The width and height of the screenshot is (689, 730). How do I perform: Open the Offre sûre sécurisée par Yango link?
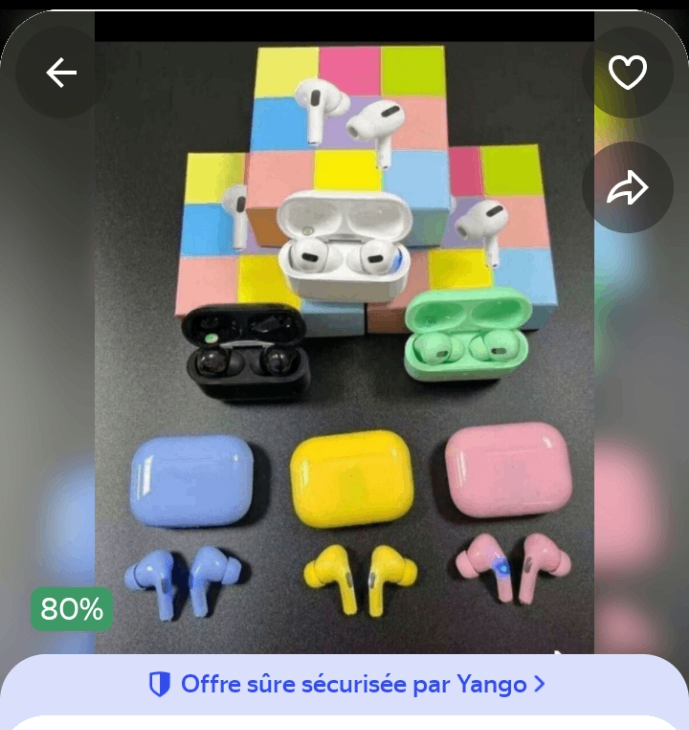coord(346,684)
